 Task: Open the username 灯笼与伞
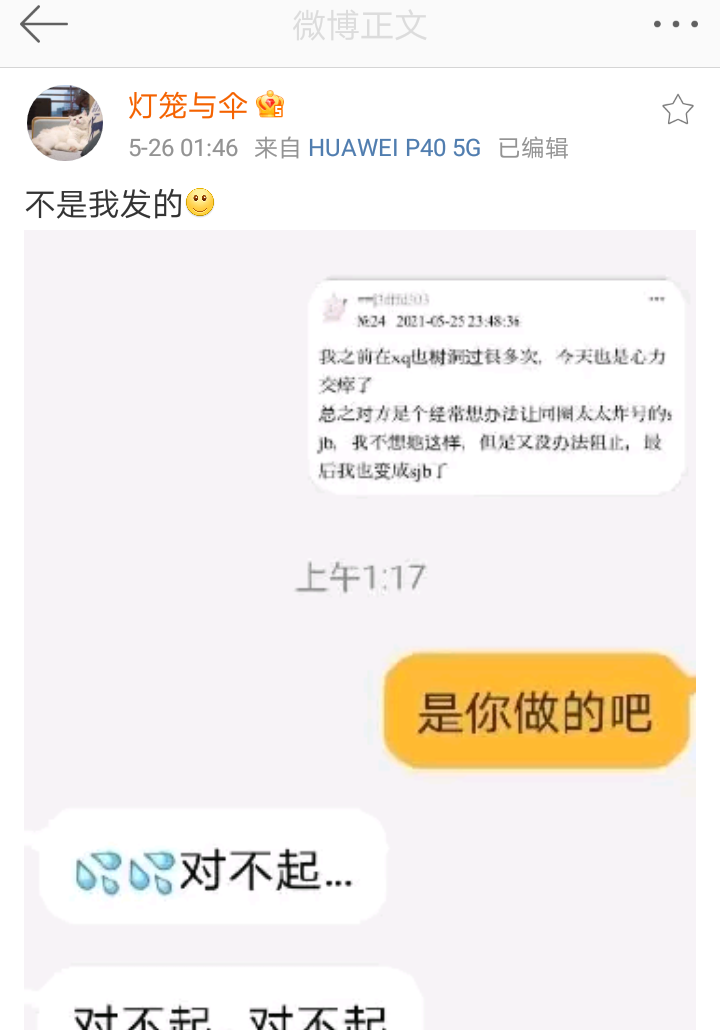(187, 104)
